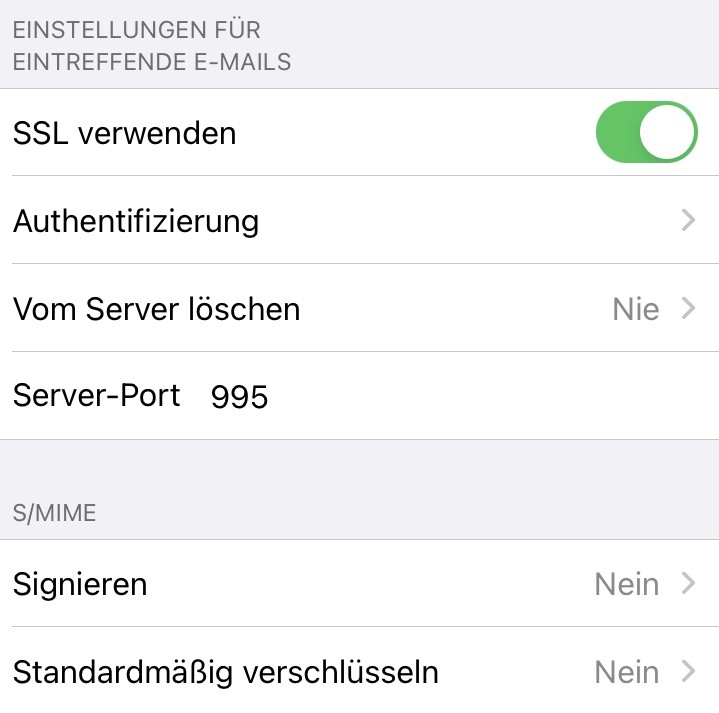
Task: Open Standardmäßig verschlüsseln setting
Action: 359,671
